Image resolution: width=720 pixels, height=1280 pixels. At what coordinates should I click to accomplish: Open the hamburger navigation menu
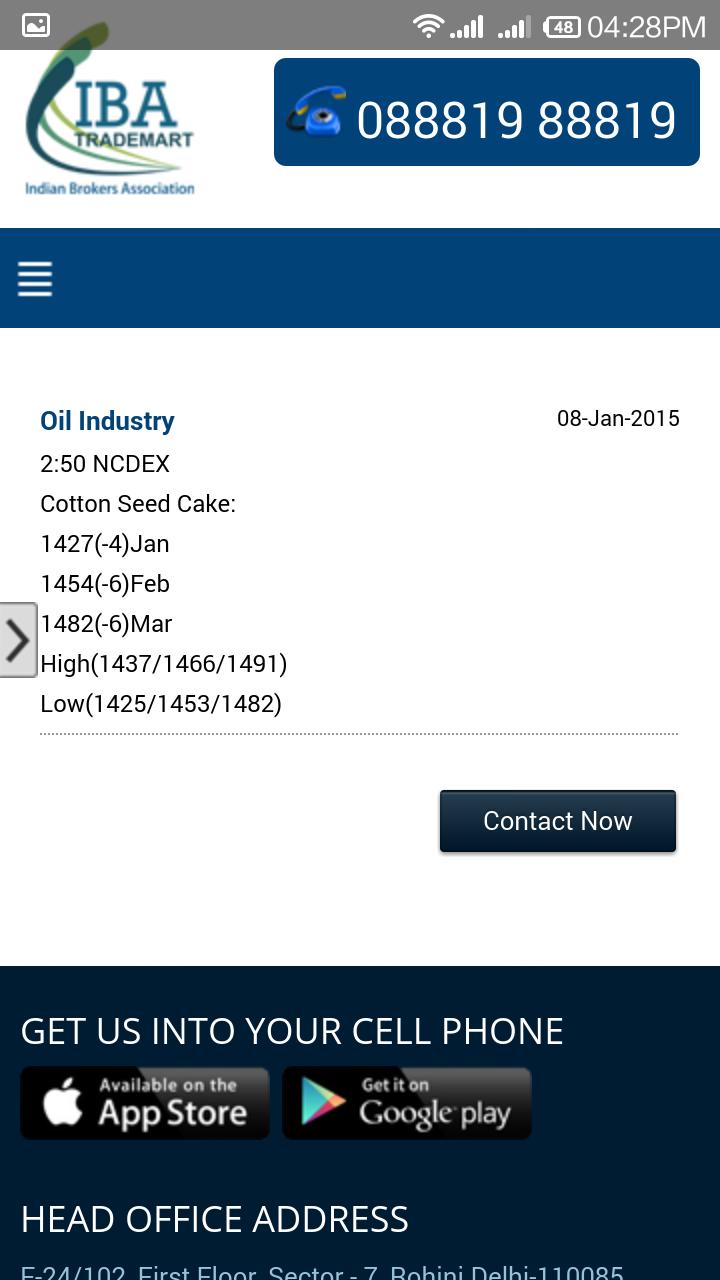(x=35, y=279)
